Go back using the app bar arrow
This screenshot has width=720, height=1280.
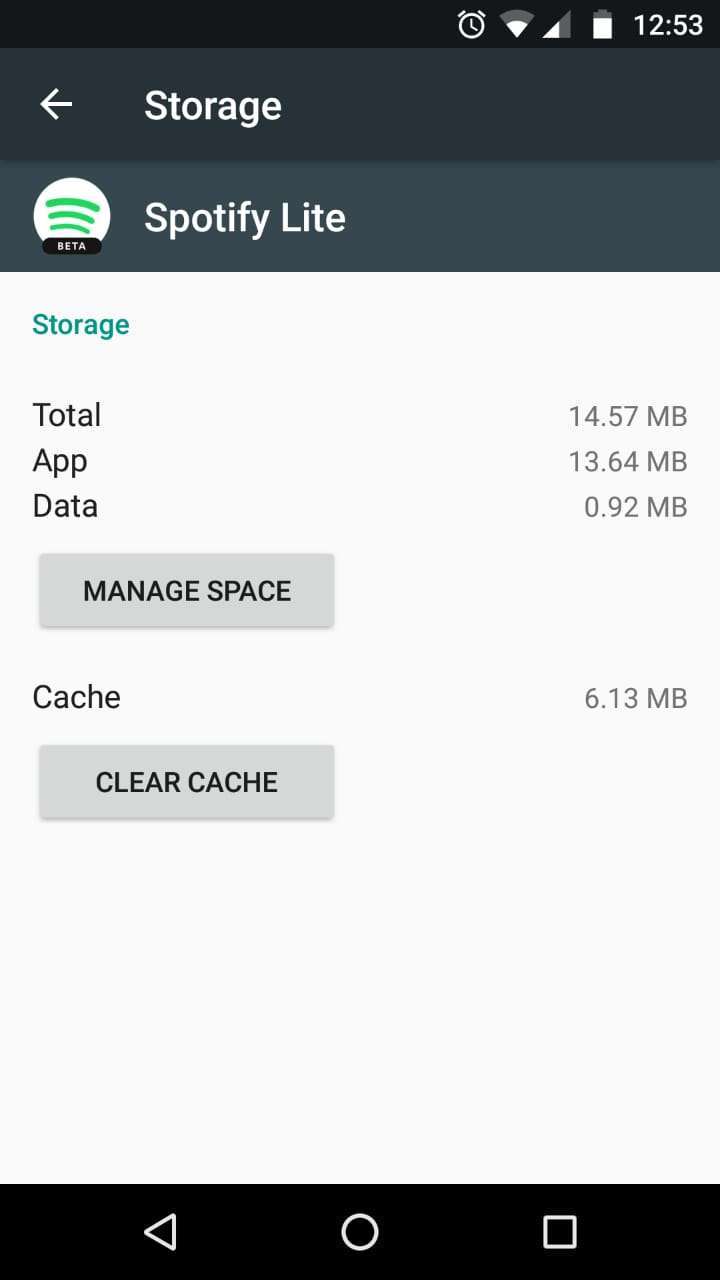point(56,105)
